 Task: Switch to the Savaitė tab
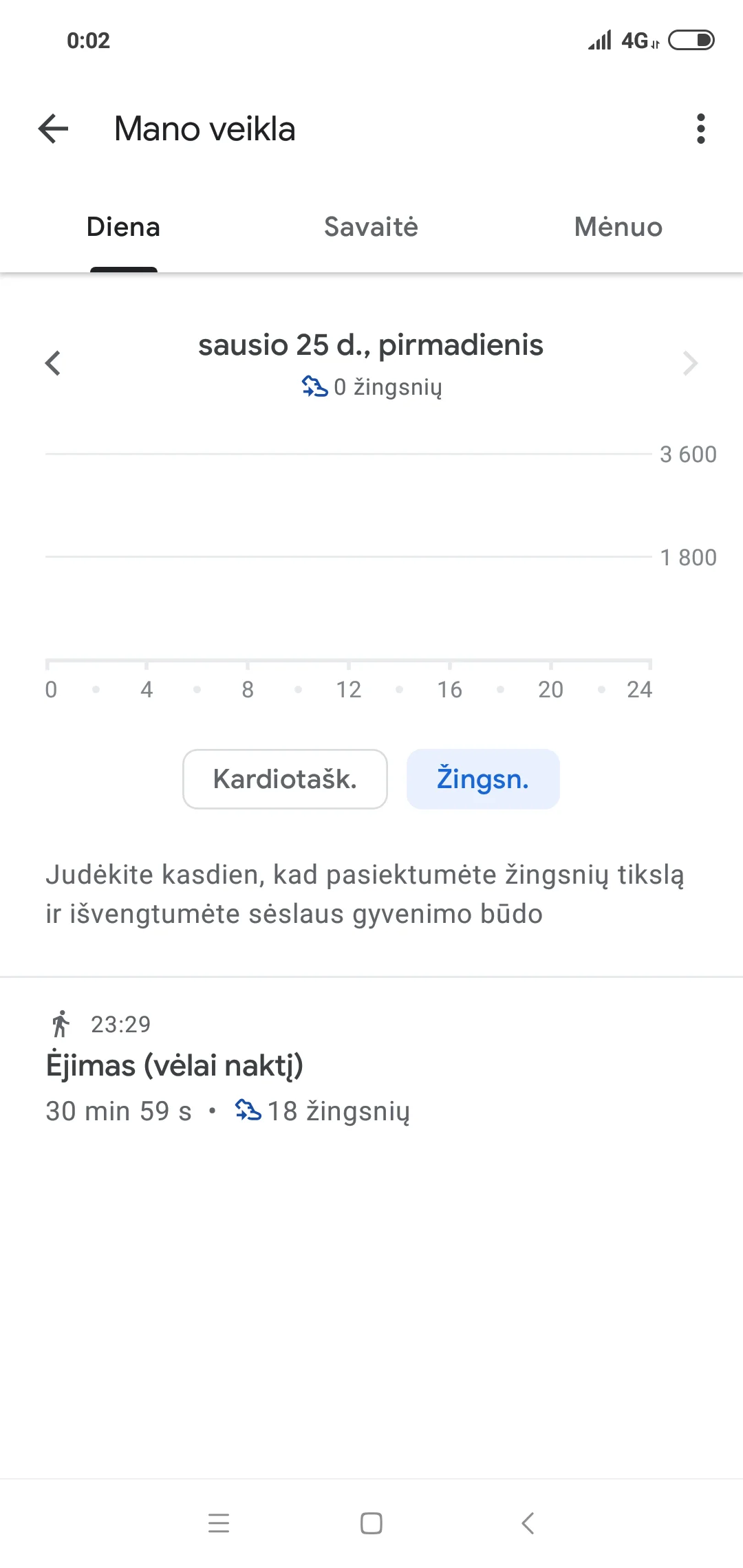pyautogui.click(x=371, y=227)
